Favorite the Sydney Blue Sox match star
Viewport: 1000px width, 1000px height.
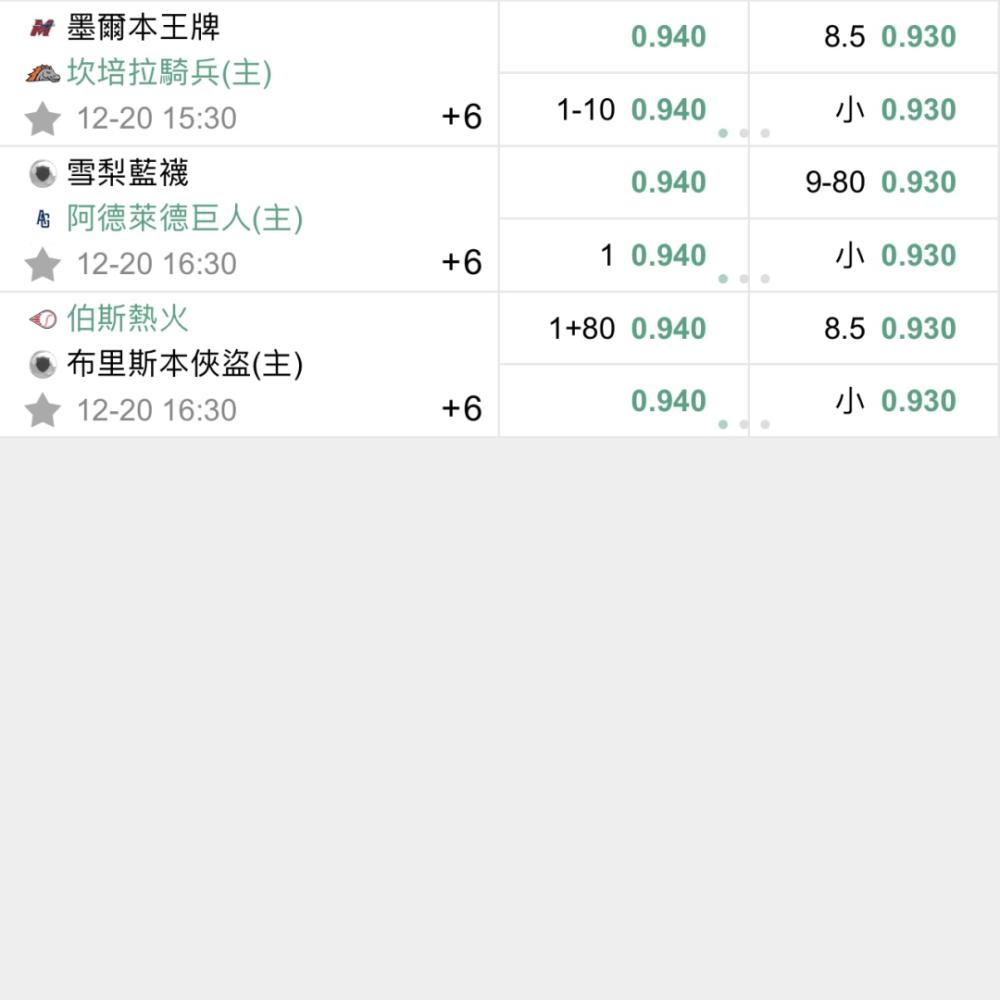[x=42, y=265]
